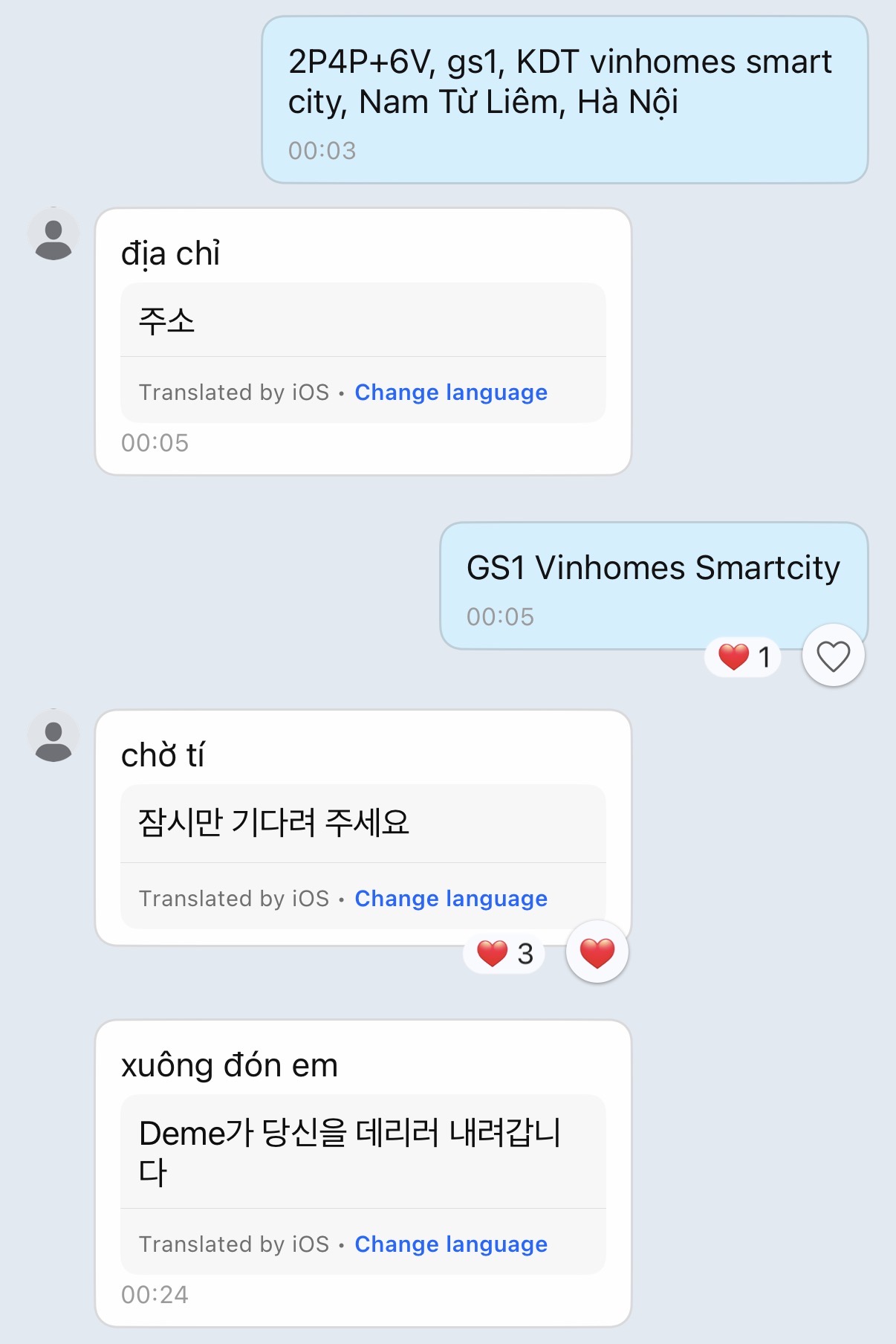Change language for 'xuông đón em' translation
This screenshot has width=896, height=1344.
[450, 1244]
